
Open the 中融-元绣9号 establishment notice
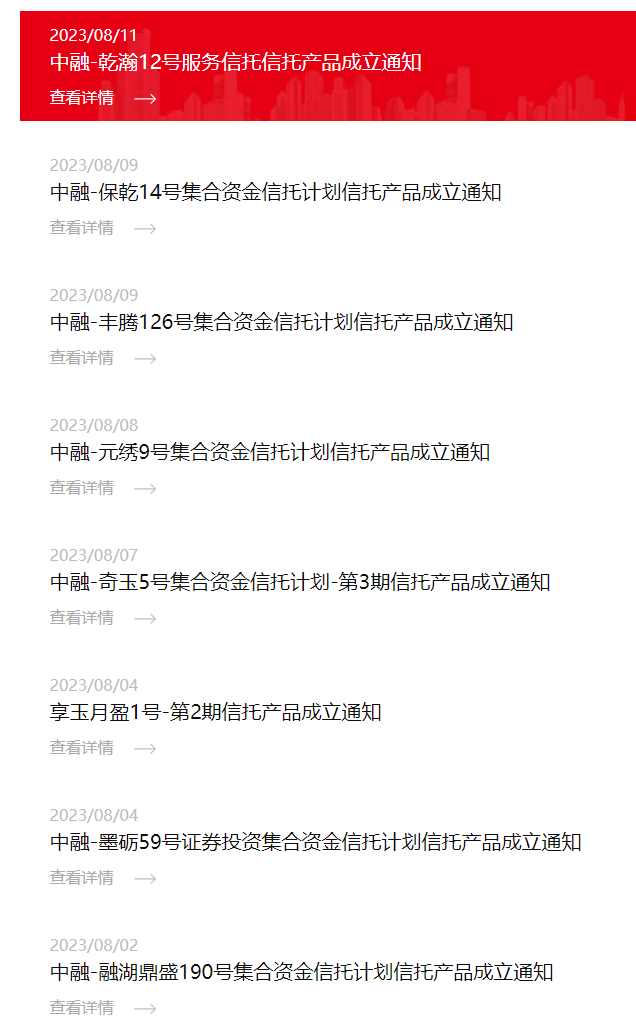270,452
